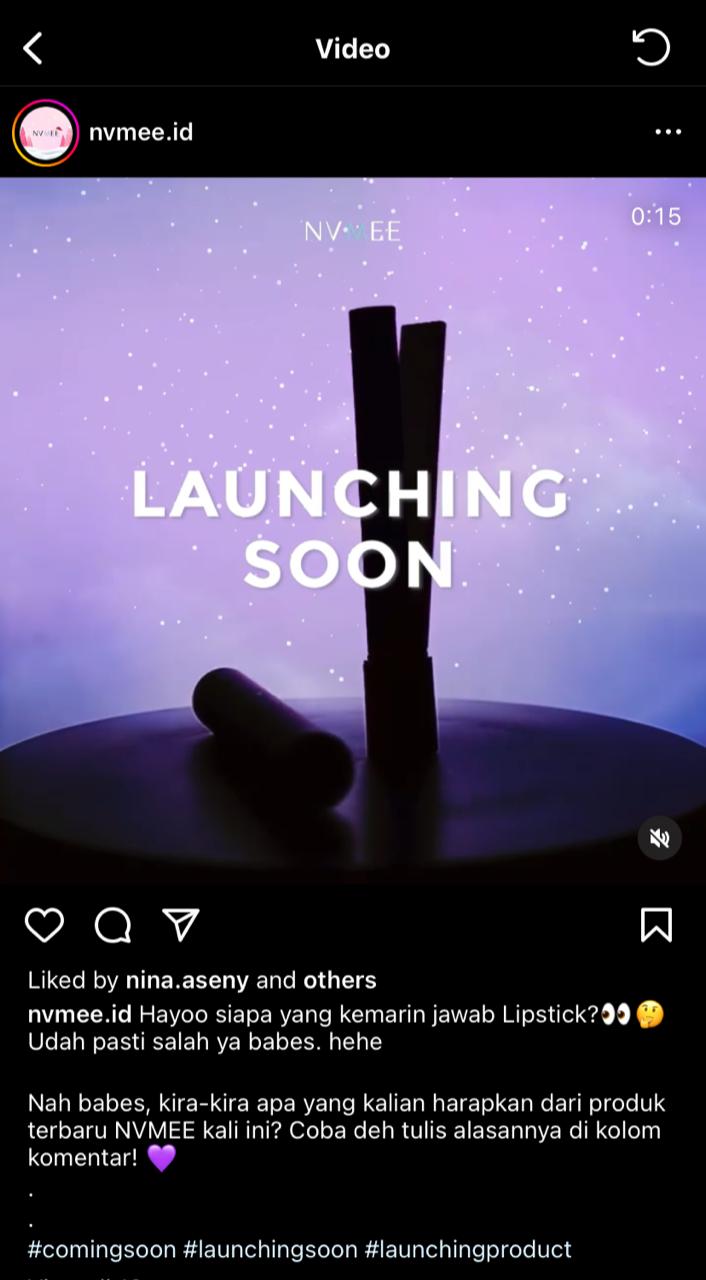Image resolution: width=706 pixels, height=1280 pixels.
Task: Save the post with the bookmark icon
Action: coord(656,925)
